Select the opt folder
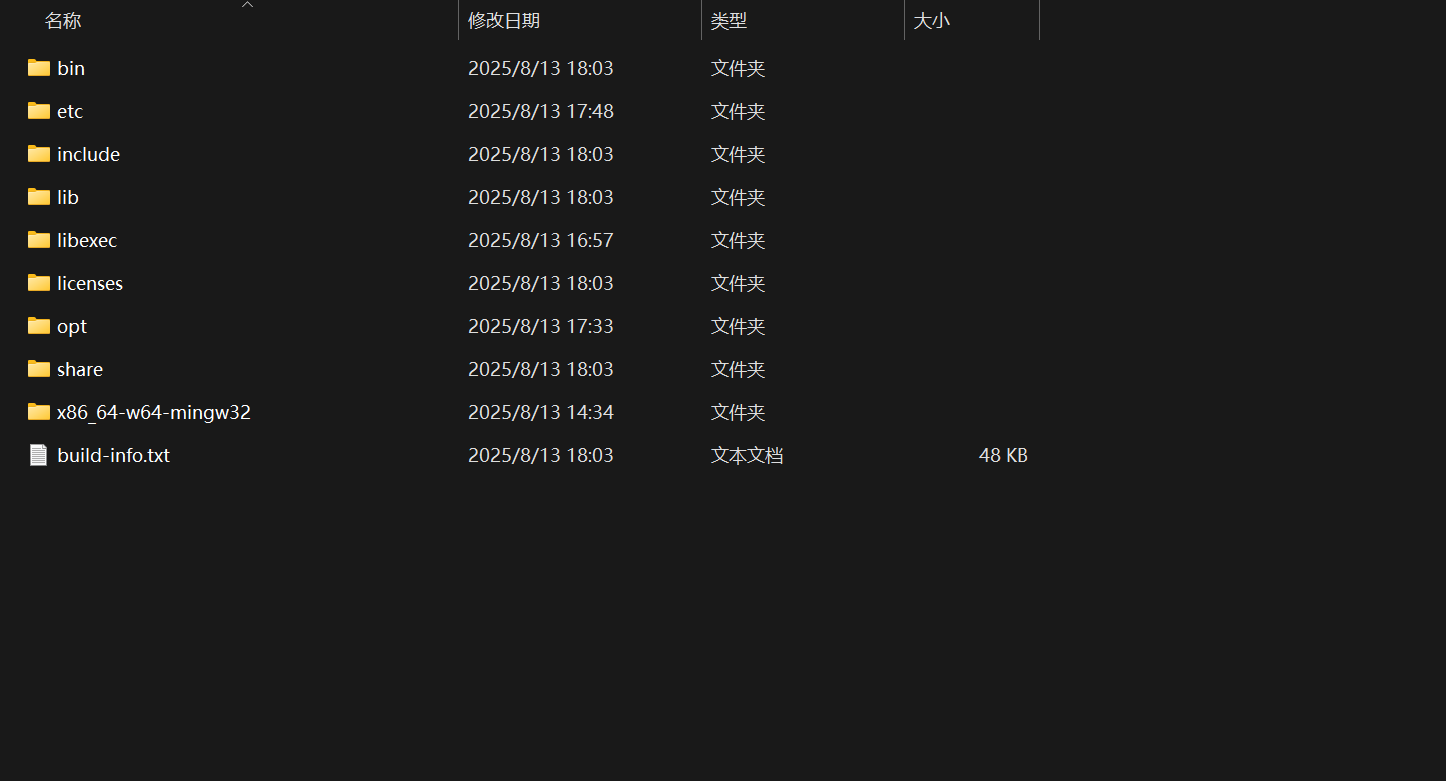1446x781 pixels. click(71, 326)
